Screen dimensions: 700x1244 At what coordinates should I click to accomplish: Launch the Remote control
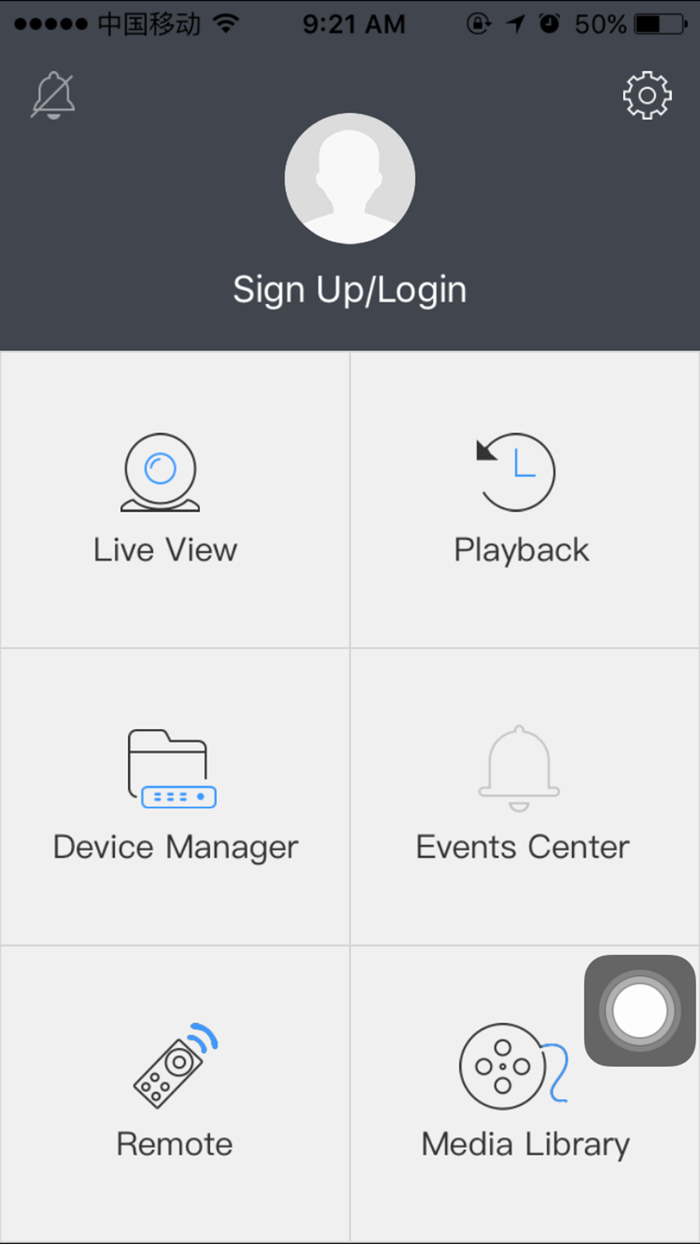[x=175, y=1092]
